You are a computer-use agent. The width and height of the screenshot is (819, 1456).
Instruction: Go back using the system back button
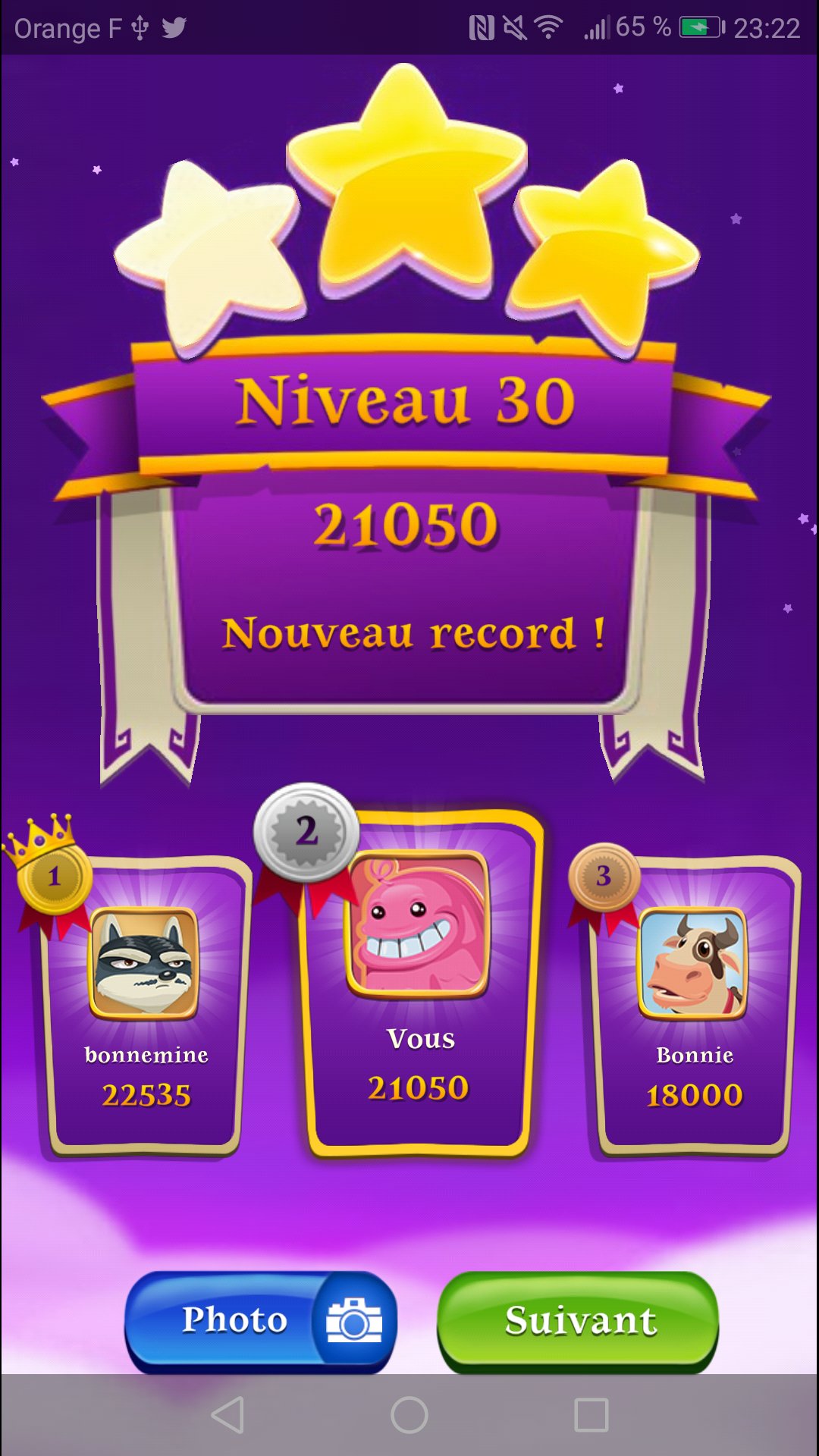(227, 1415)
